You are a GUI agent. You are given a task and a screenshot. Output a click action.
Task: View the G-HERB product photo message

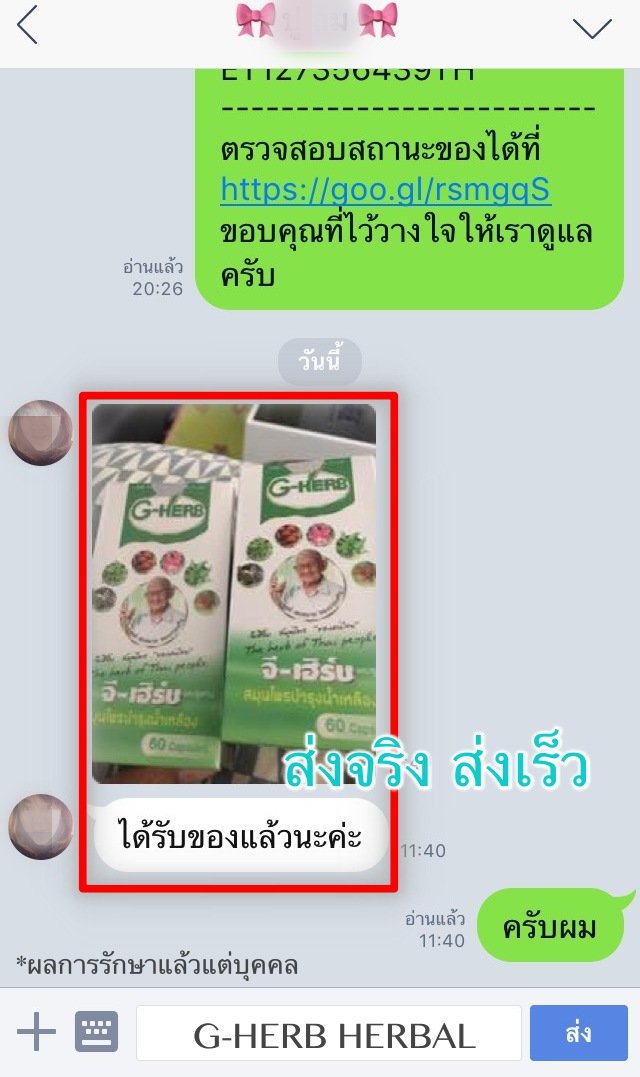pyautogui.click(x=234, y=593)
